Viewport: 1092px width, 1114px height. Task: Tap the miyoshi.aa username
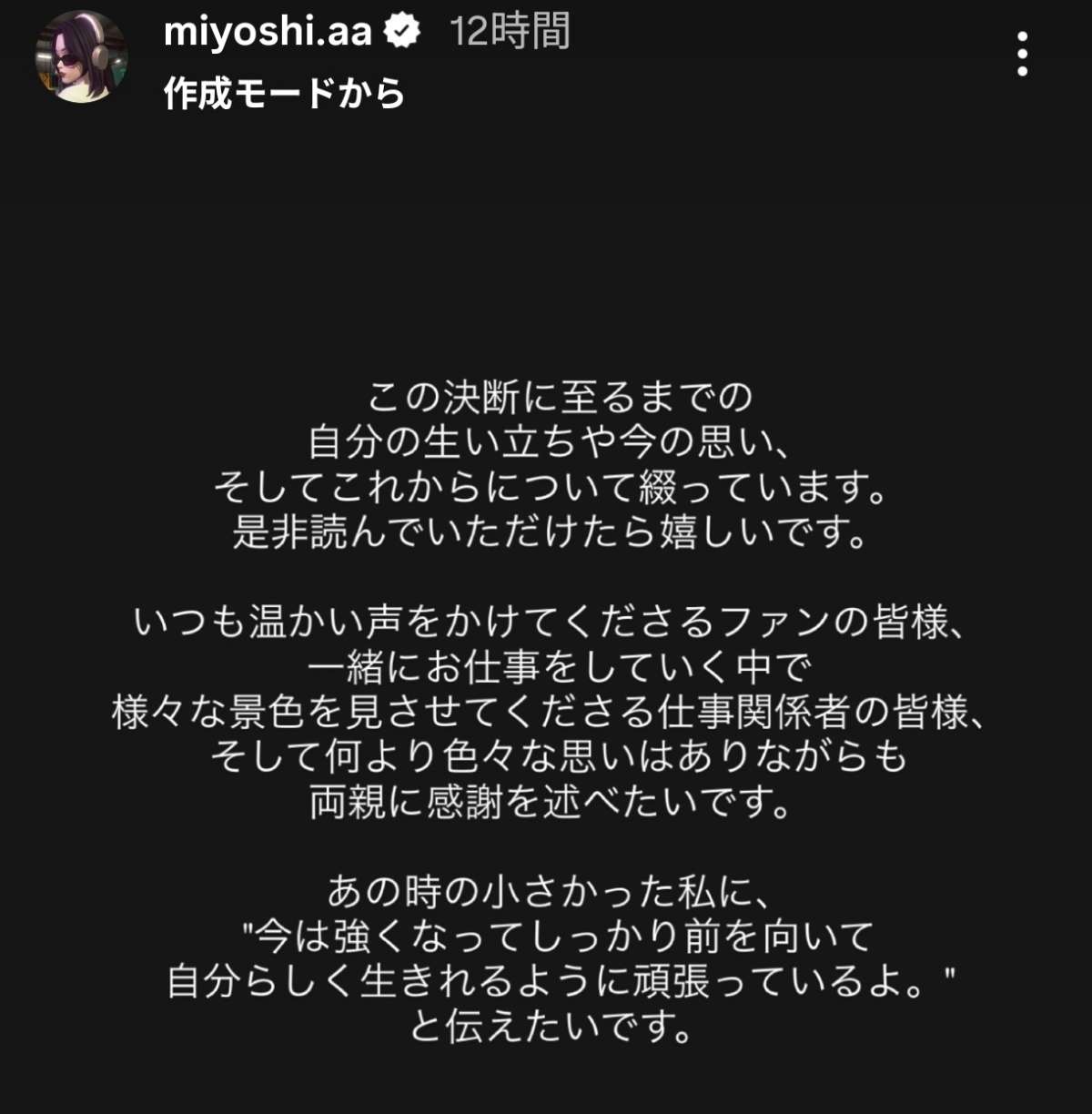[268, 32]
